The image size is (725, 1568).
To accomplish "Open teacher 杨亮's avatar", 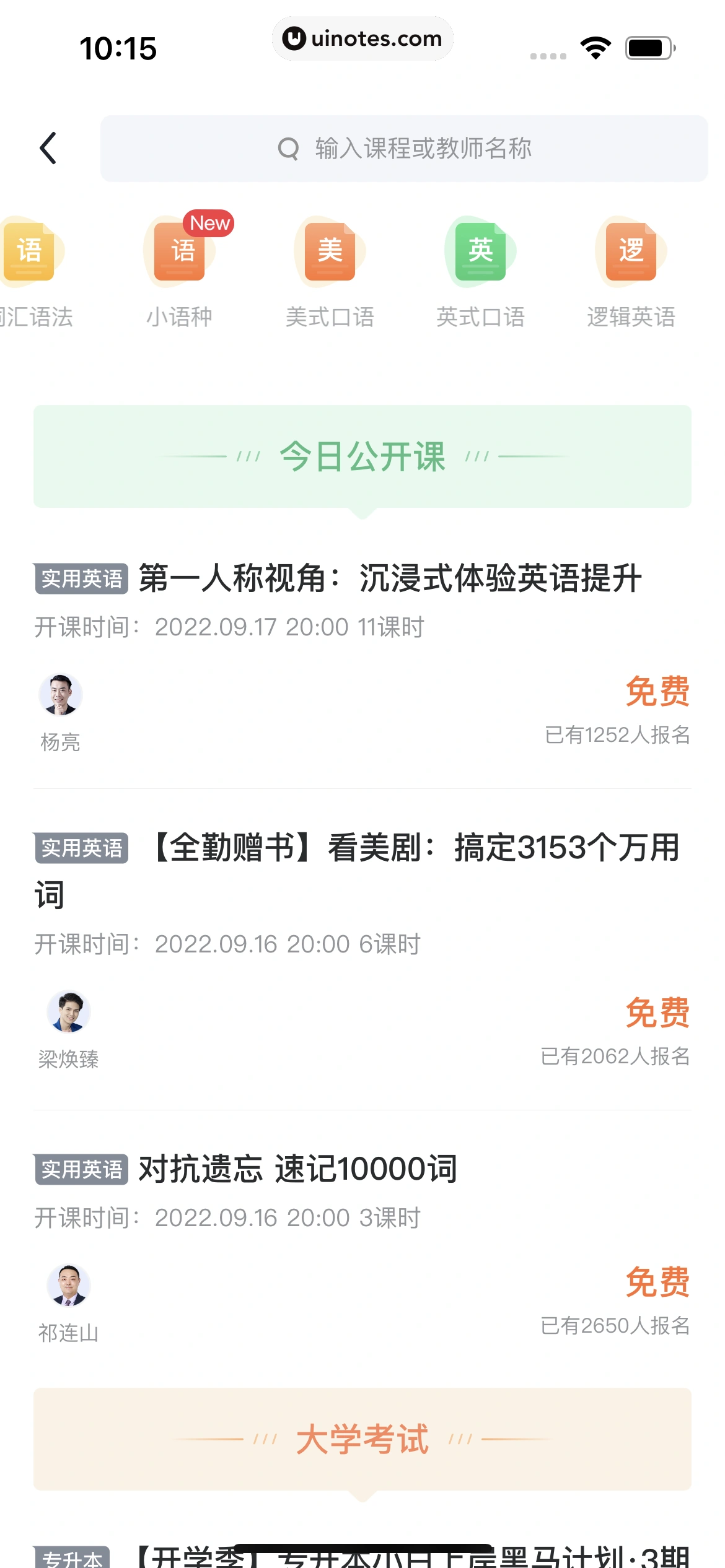I will tap(60, 695).
